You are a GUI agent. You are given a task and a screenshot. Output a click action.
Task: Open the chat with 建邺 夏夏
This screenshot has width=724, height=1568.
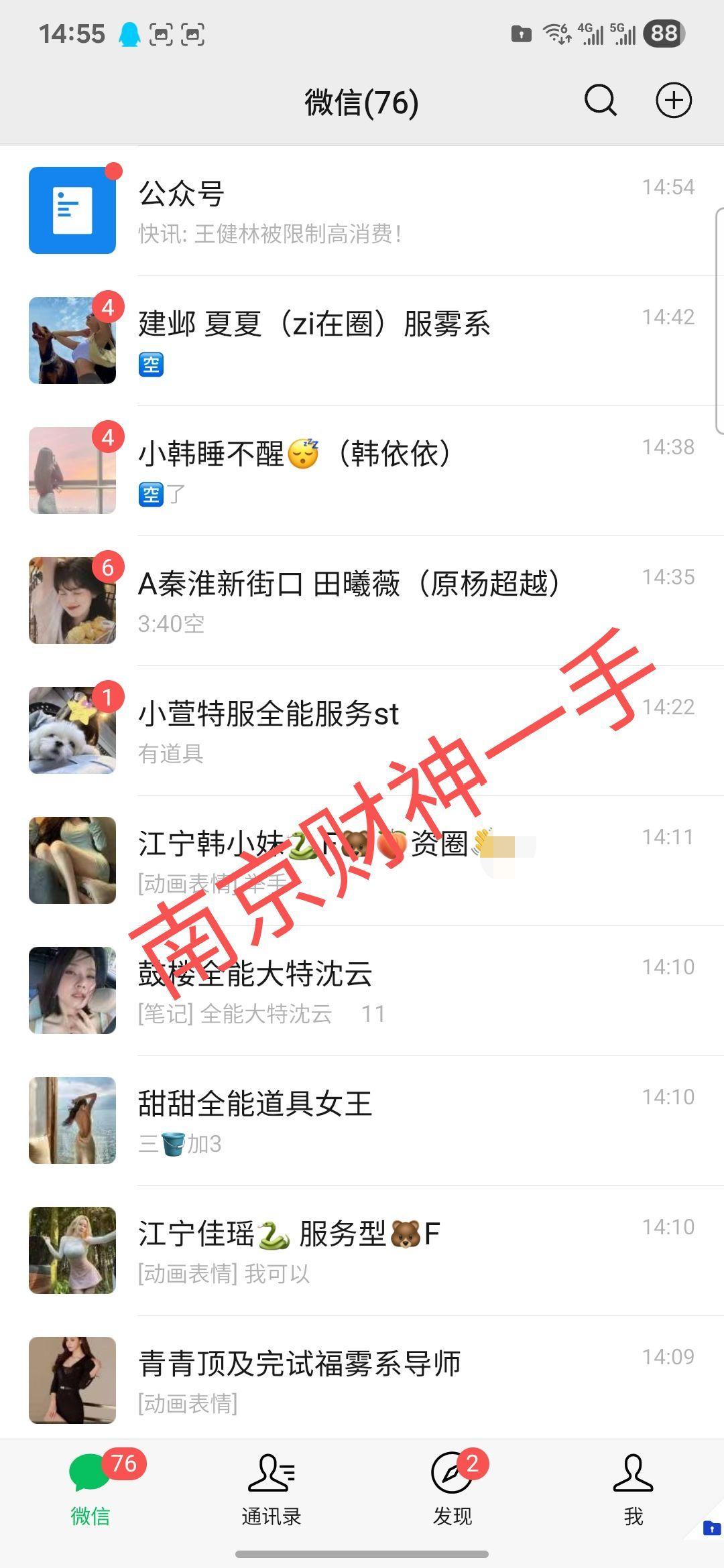point(362,340)
